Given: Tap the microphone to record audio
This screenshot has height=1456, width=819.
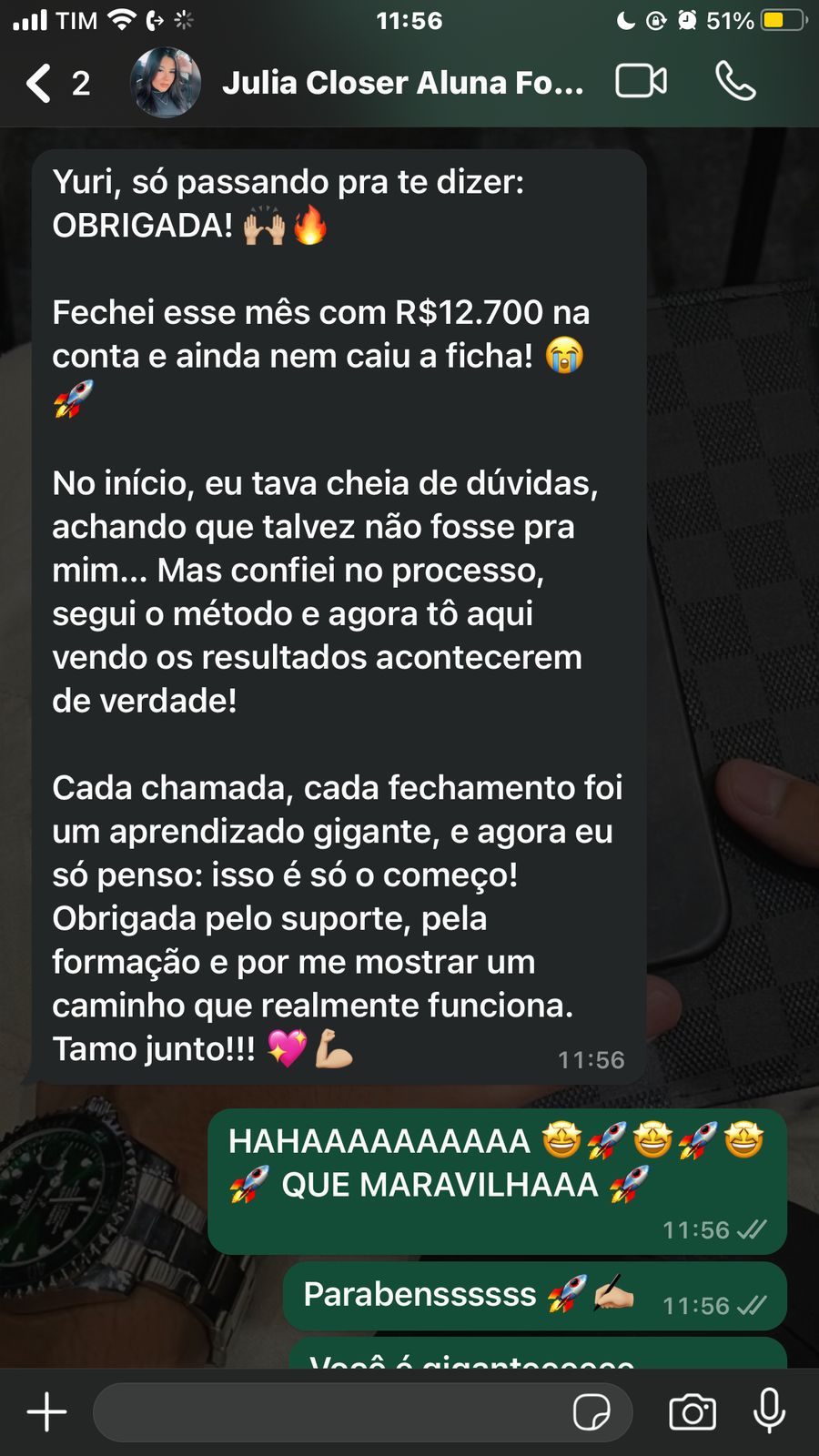Looking at the screenshot, I should tap(769, 1411).
